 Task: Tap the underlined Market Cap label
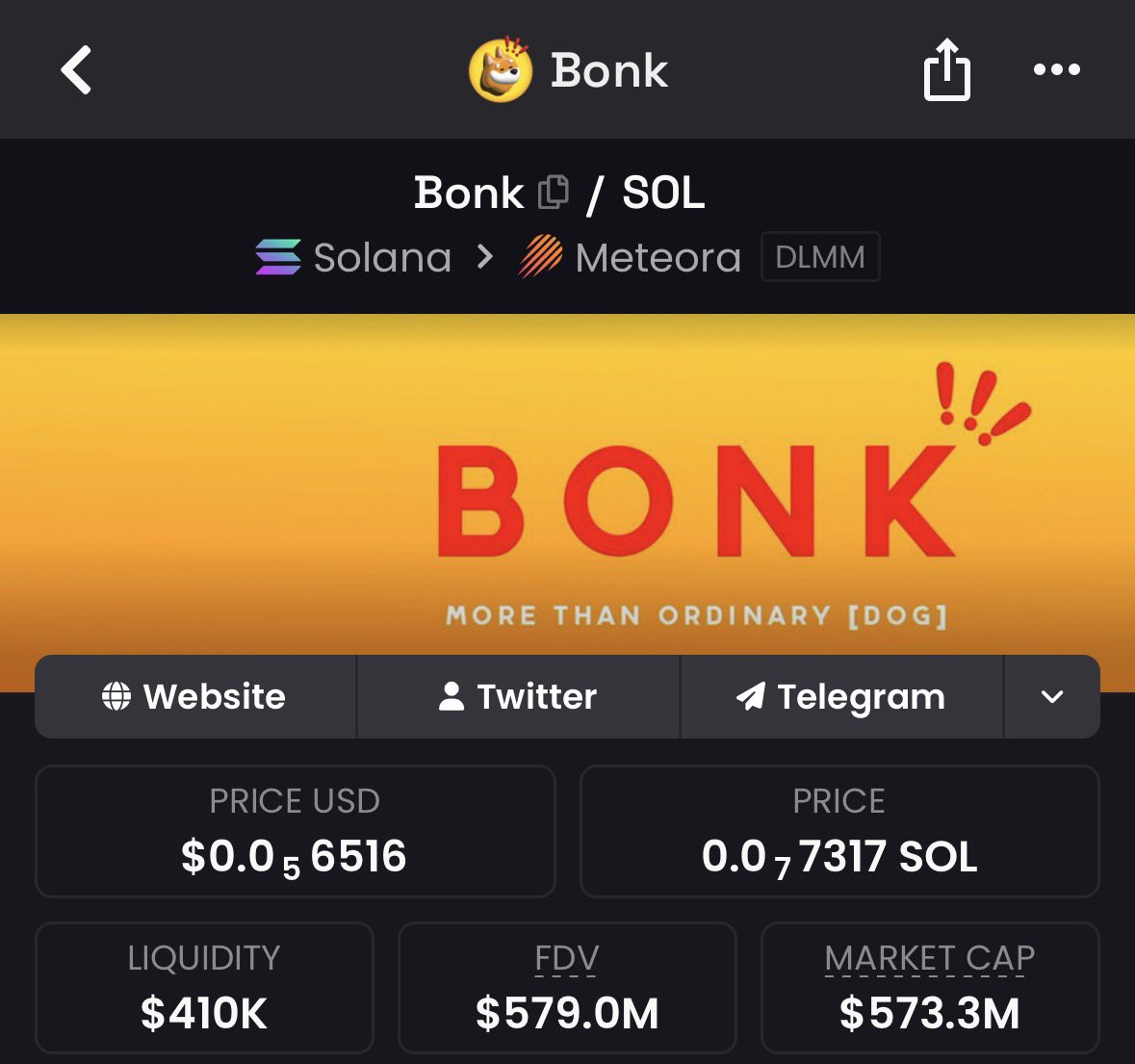tap(929, 958)
